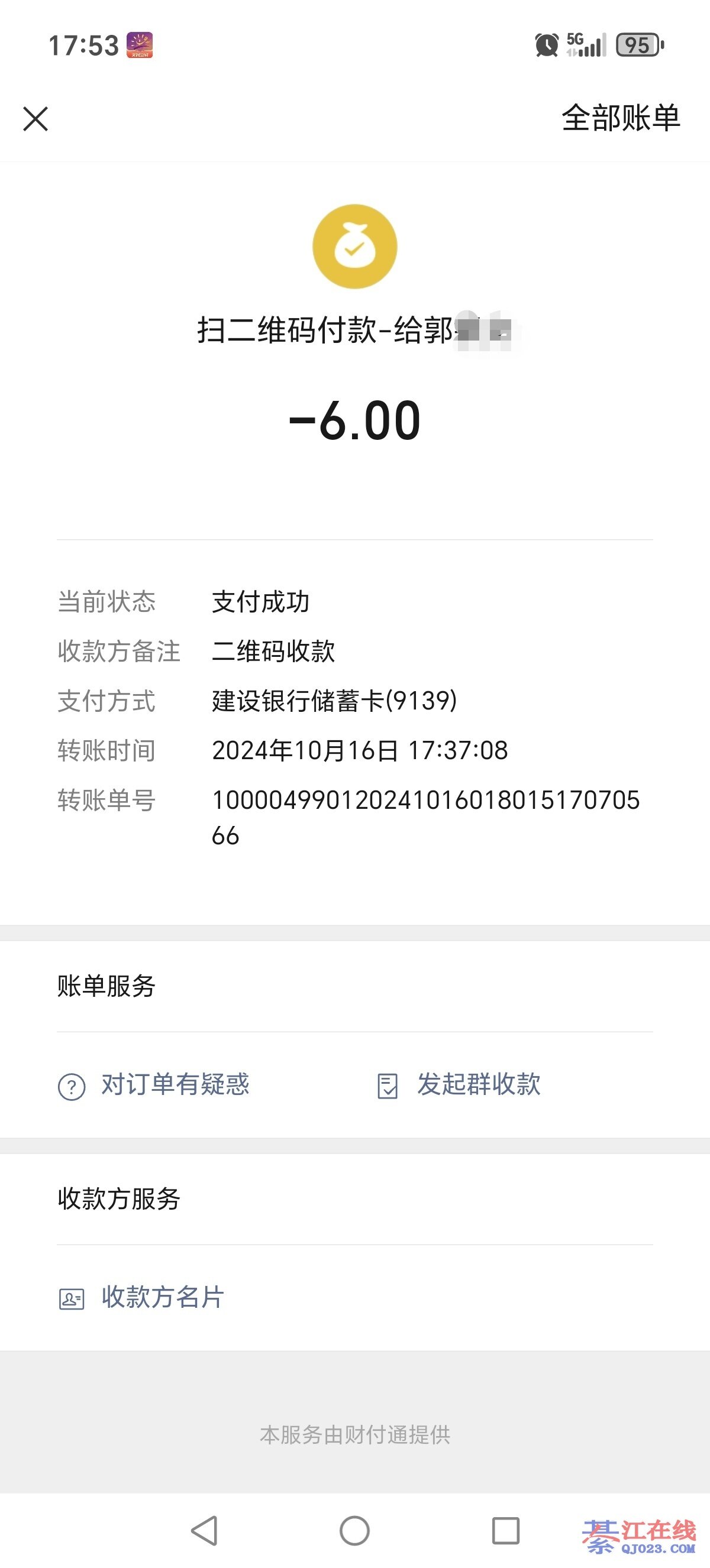Open 收款方名片 payee card
This screenshot has height=1568, width=710.
click(x=142, y=1297)
